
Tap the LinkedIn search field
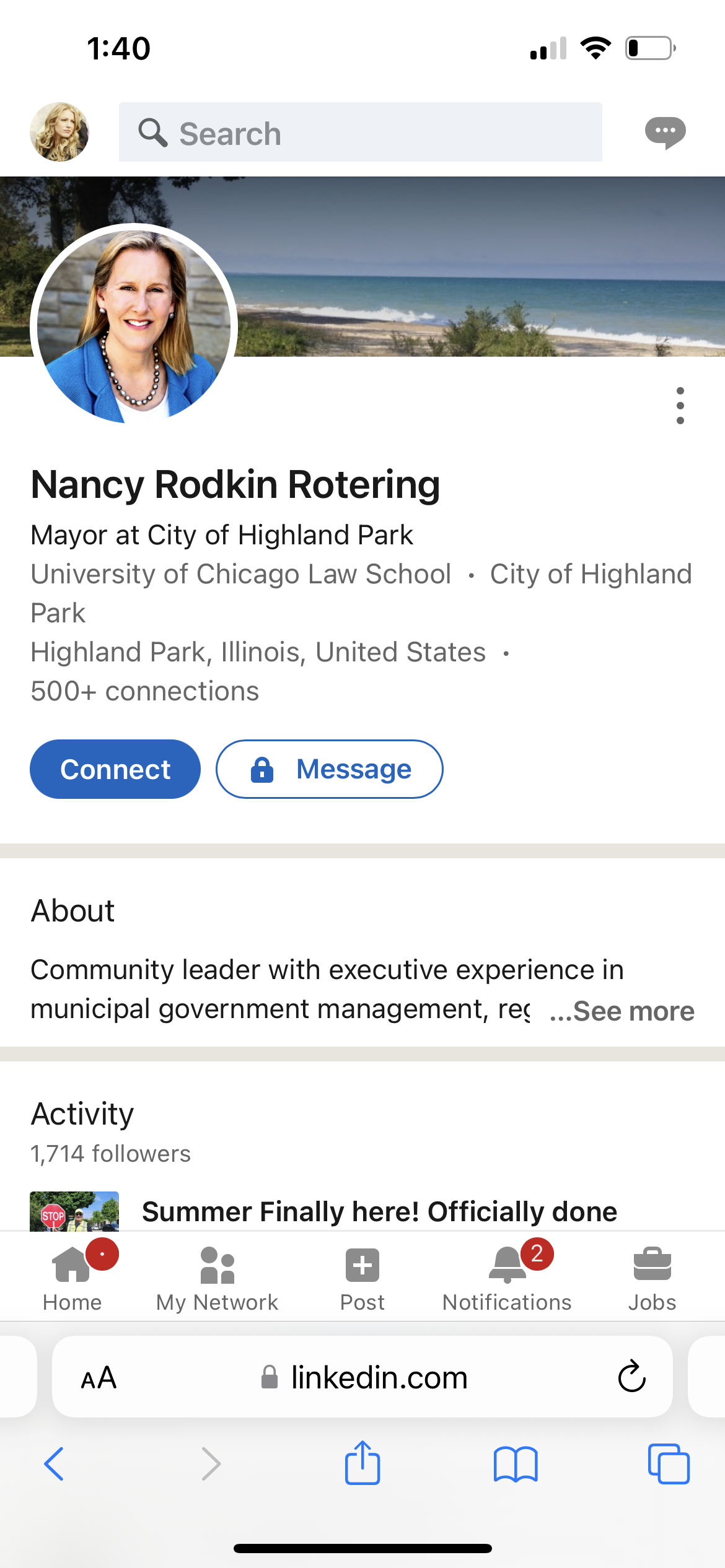pos(360,132)
